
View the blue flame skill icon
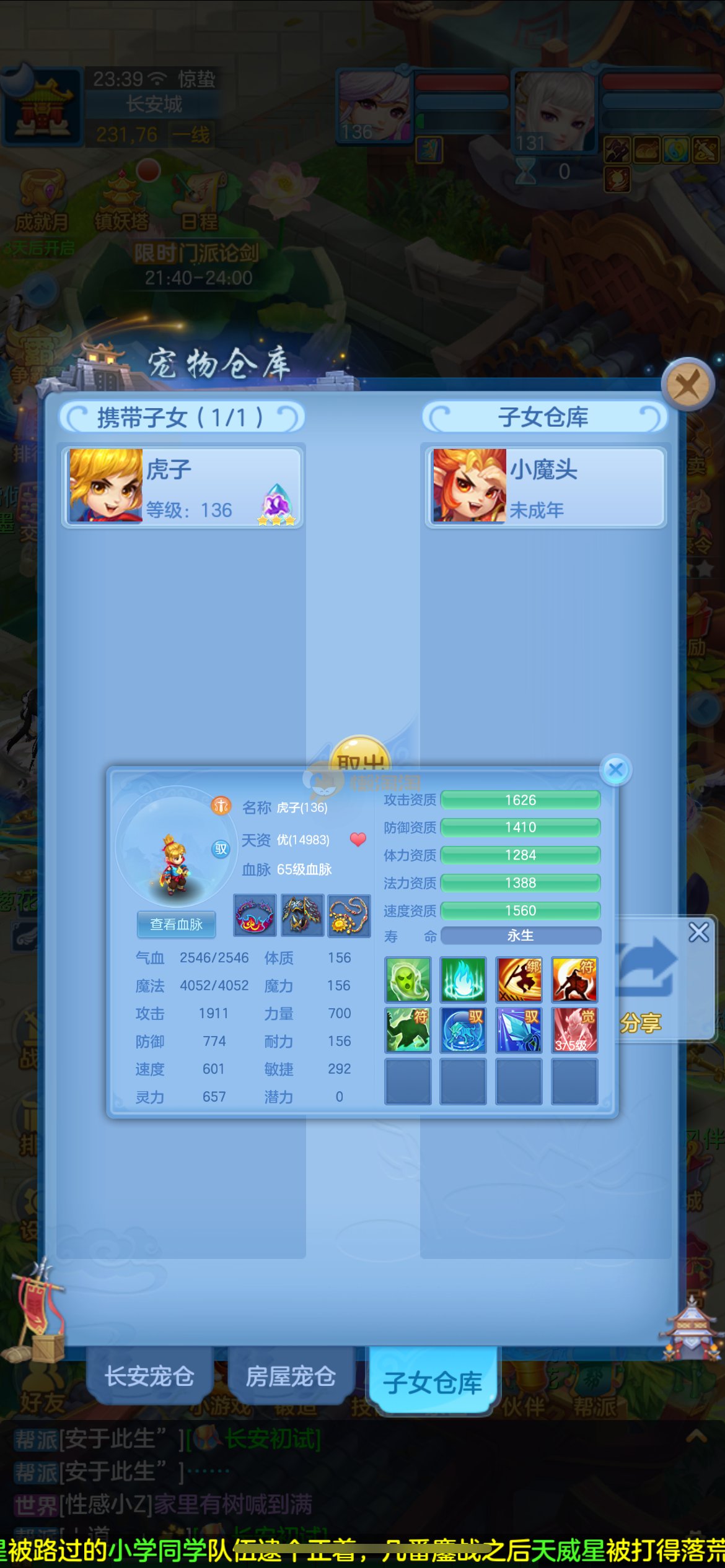click(463, 980)
